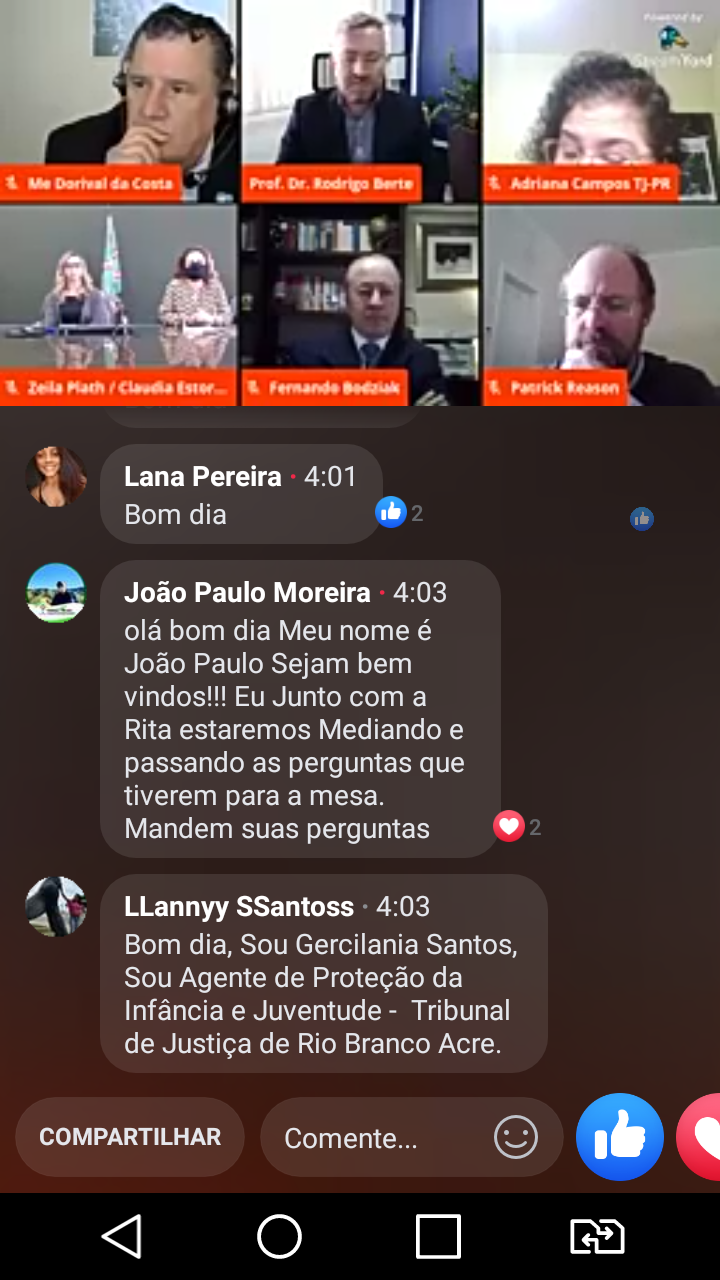
Task: Open Lana Pereira's profile picture
Action: coord(56,476)
